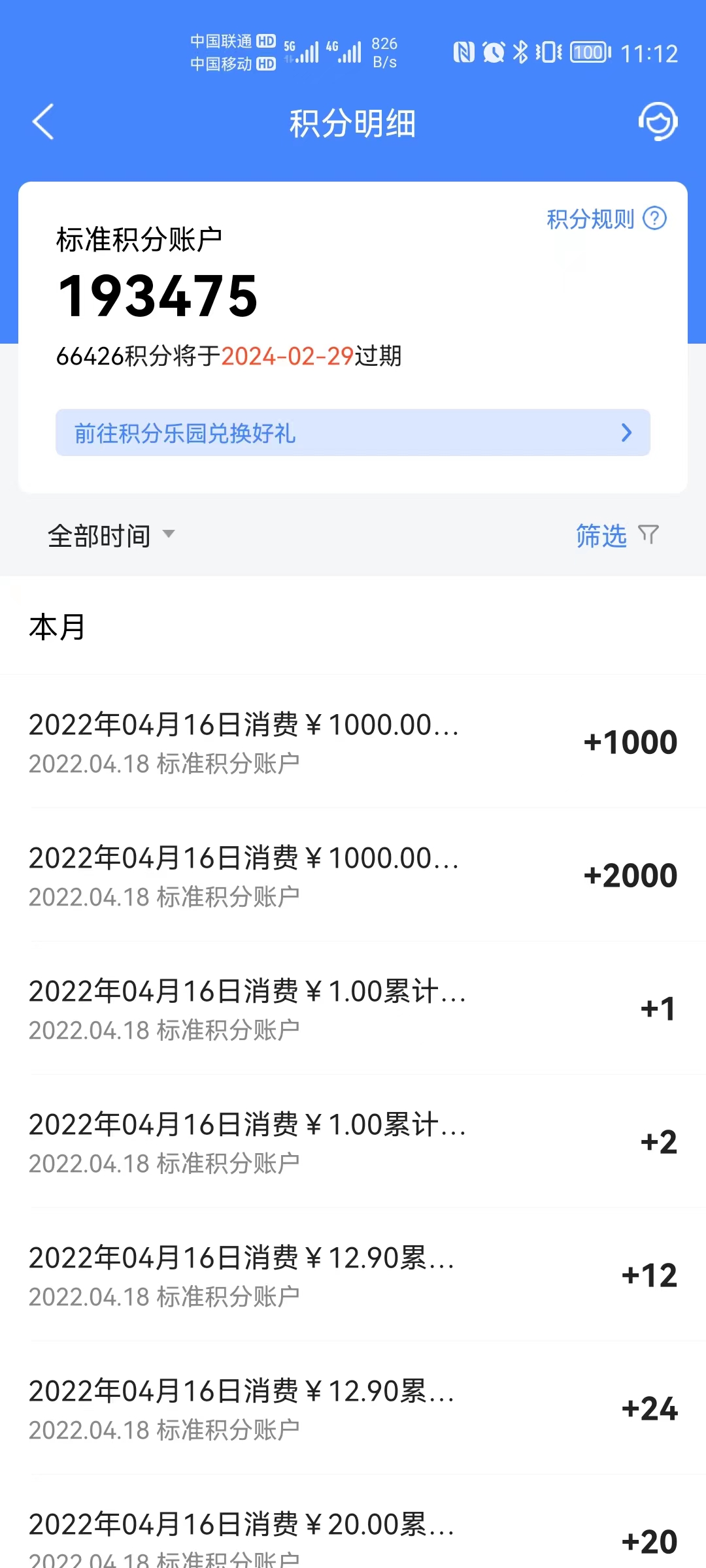The image size is (706, 1568).
Task: Select the +12 points record
Action: [x=353, y=1275]
